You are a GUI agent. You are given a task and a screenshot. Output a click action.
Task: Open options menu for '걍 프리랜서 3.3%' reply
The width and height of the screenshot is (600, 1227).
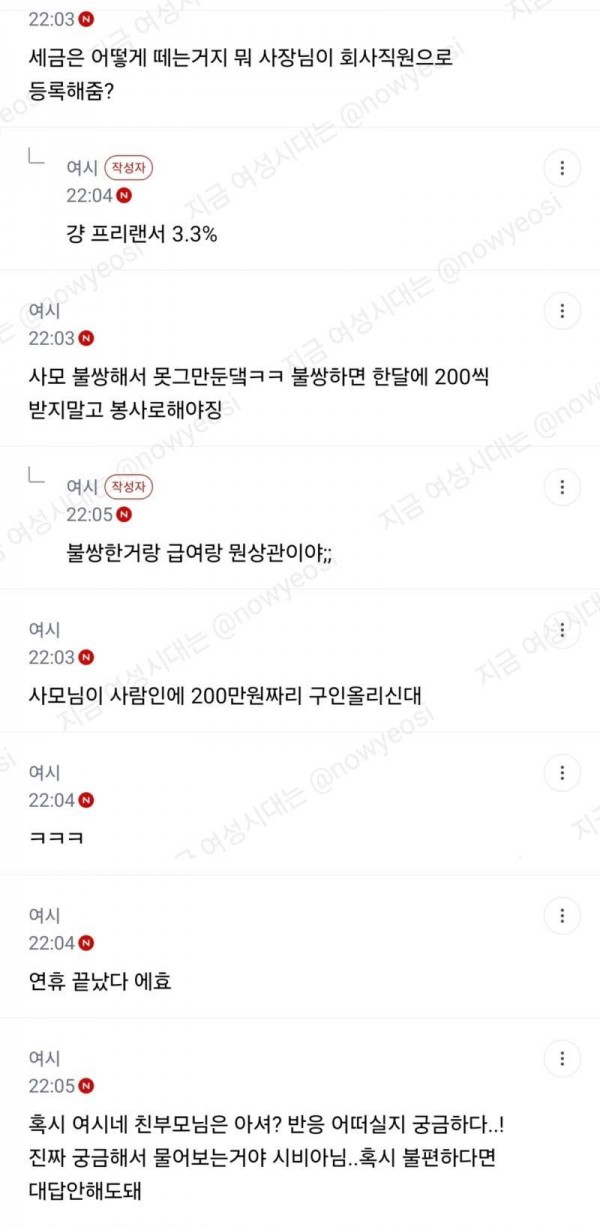[563, 168]
